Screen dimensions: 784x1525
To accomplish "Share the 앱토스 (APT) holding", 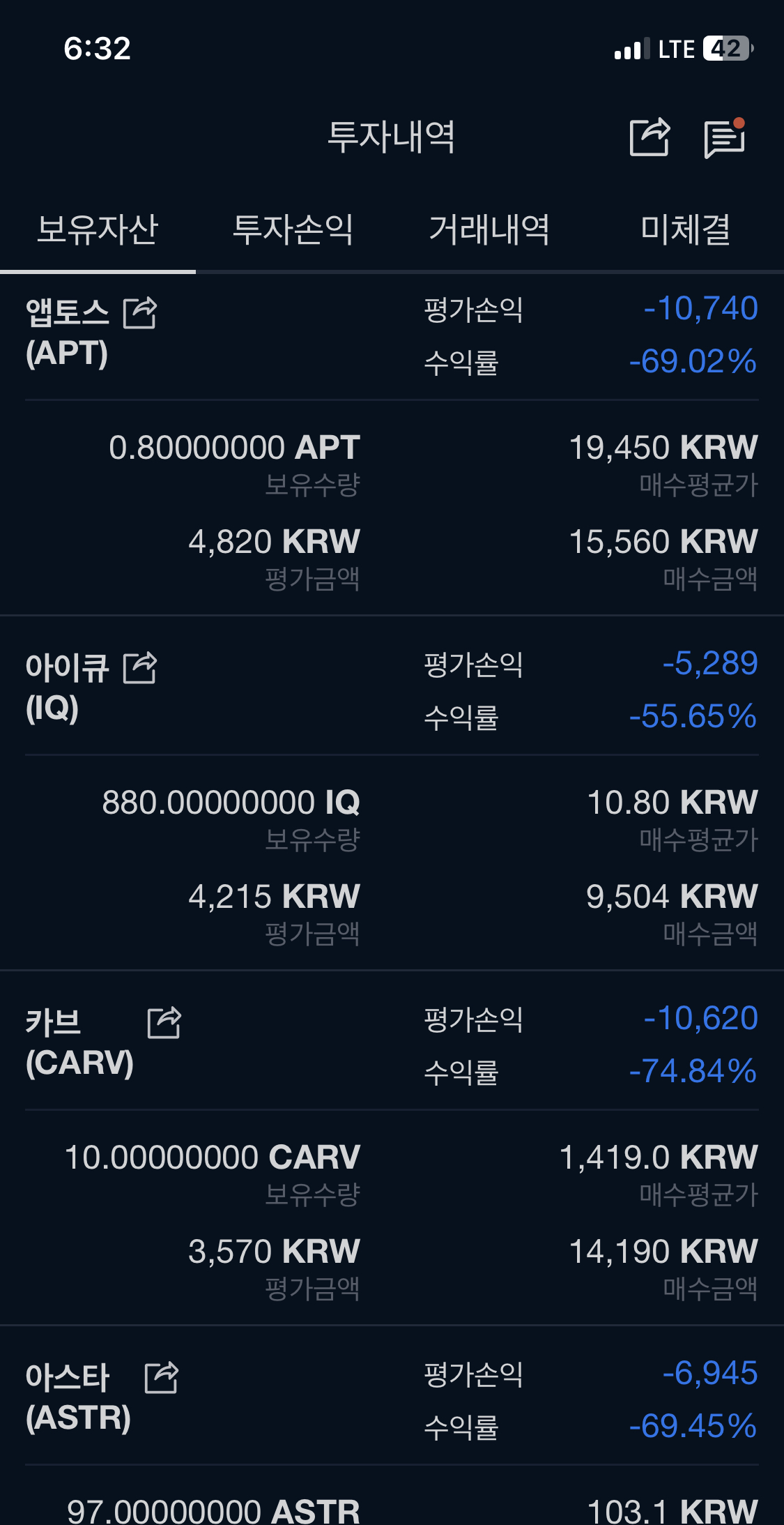I will pyautogui.click(x=140, y=312).
